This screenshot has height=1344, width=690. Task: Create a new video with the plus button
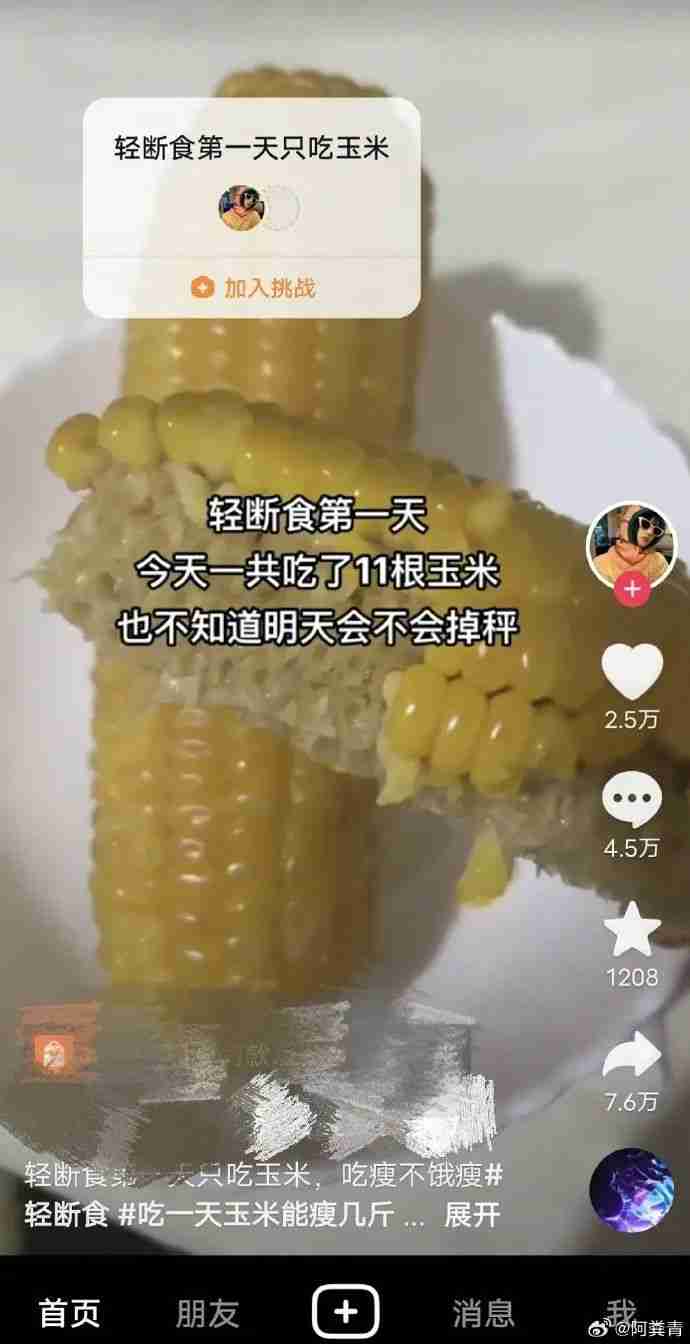click(345, 1309)
